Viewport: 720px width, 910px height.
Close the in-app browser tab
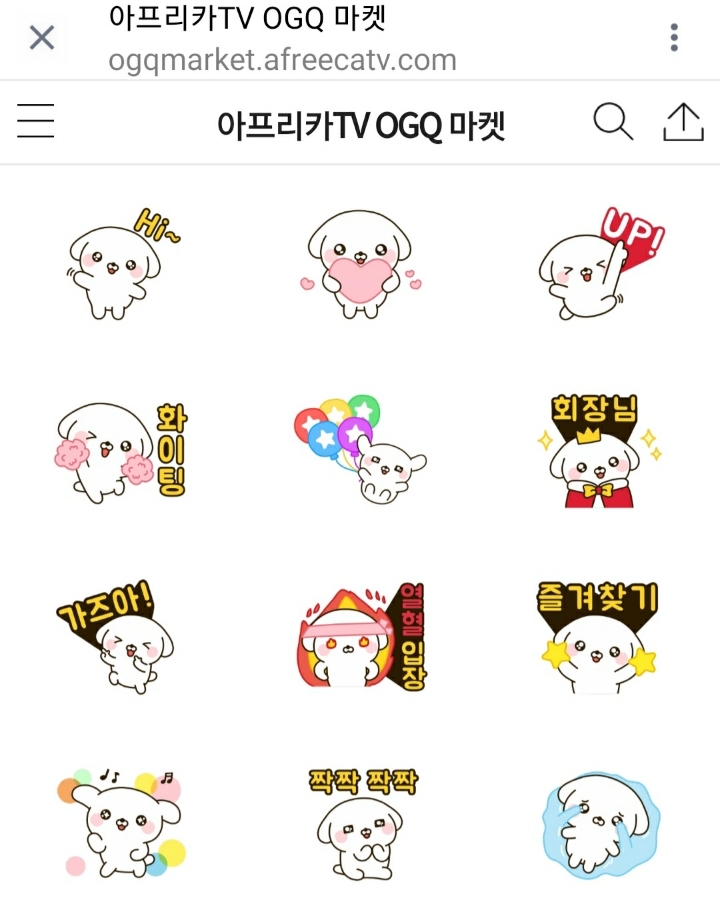pyautogui.click(x=42, y=39)
